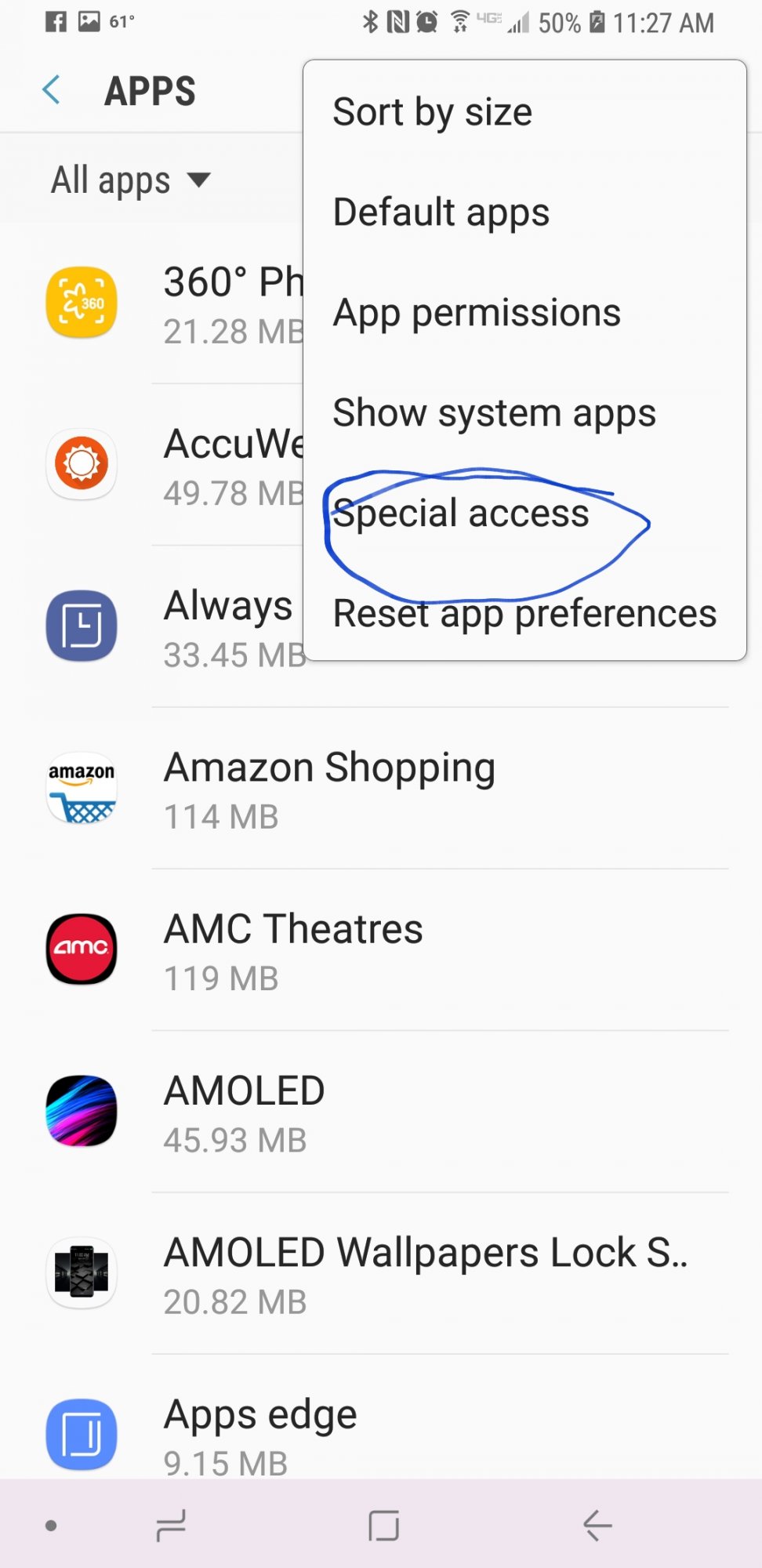Image resolution: width=762 pixels, height=1568 pixels.
Task: Open Default apps
Action: [x=524, y=212]
